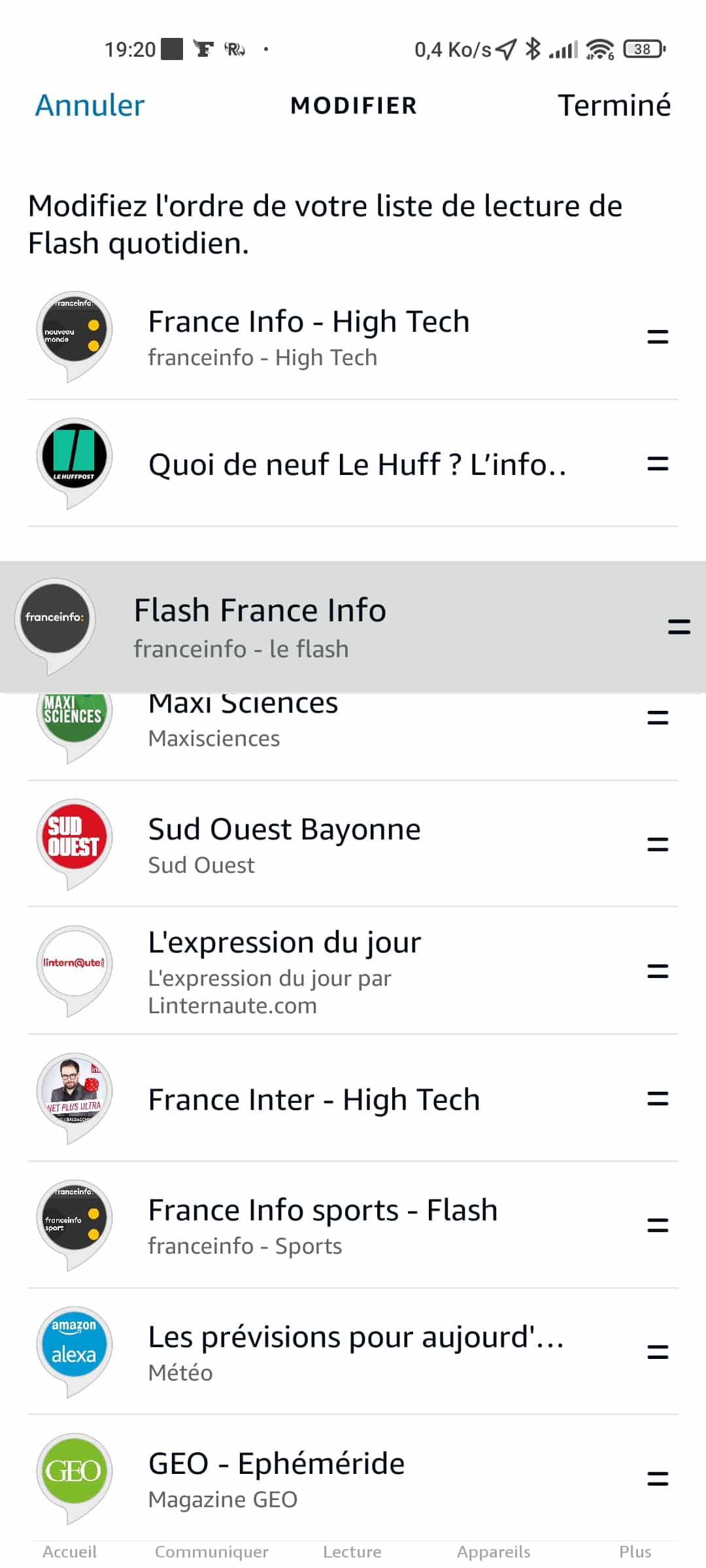Go to the Accueil tab
The image size is (706, 1568).
pyautogui.click(x=69, y=1552)
